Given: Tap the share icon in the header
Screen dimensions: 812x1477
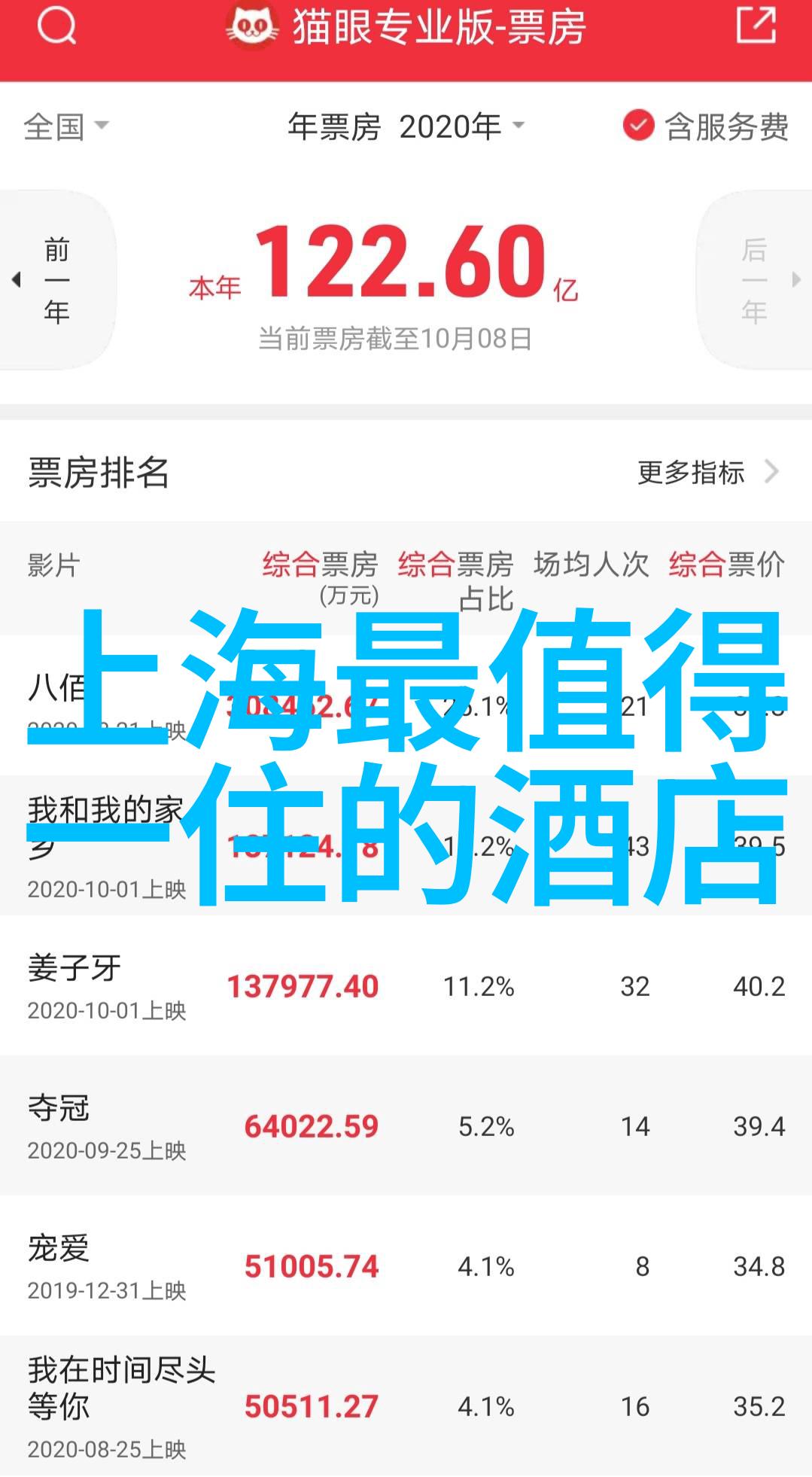Looking at the screenshot, I should (x=755, y=26).
